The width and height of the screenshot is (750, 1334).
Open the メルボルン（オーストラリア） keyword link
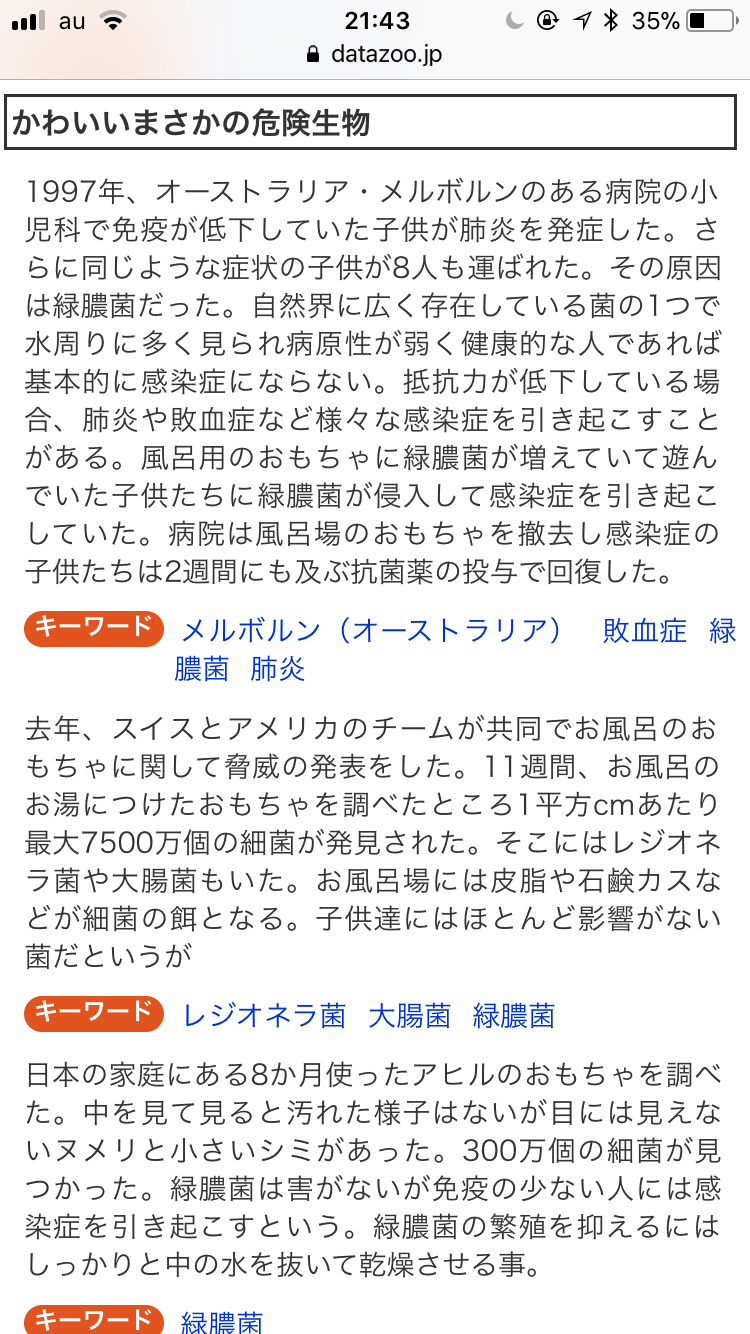[x=371, y=630]
